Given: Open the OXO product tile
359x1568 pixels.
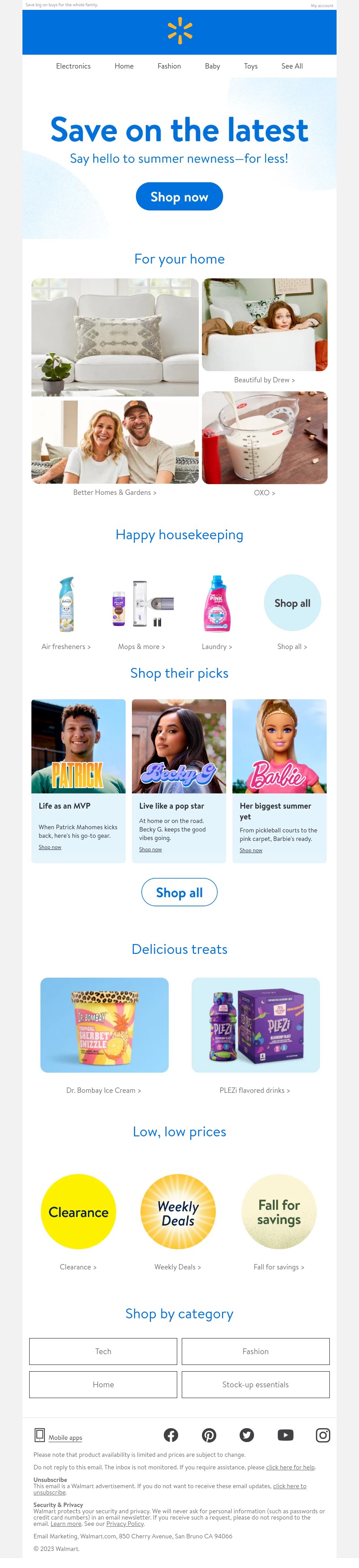Looking at the screenshot, I should (x=264, y=438).
